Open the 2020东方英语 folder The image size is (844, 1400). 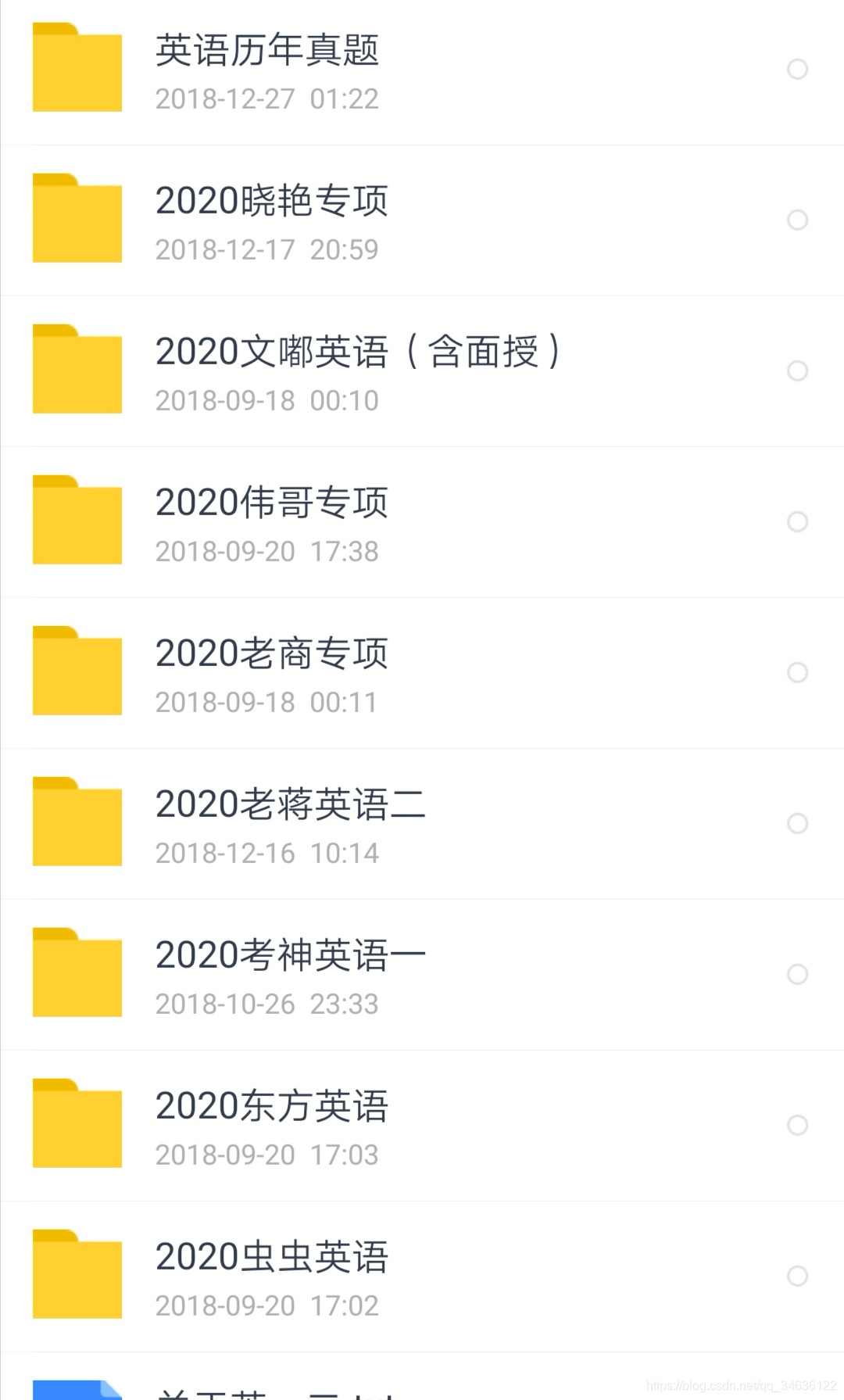coord(422,1126)
